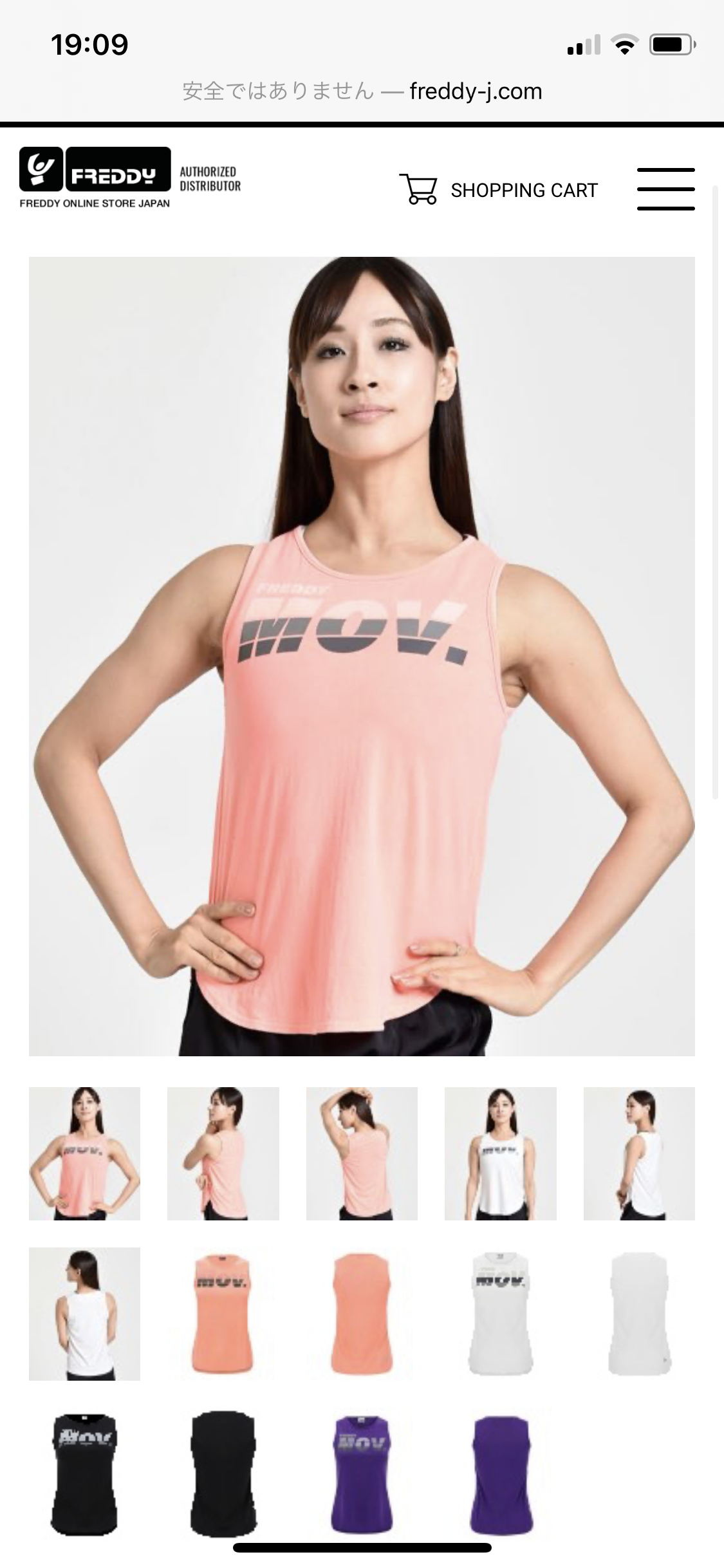Screen dimensions: 724x1568
Task: Open the shopping cart
Action: (x=499, y=190)
